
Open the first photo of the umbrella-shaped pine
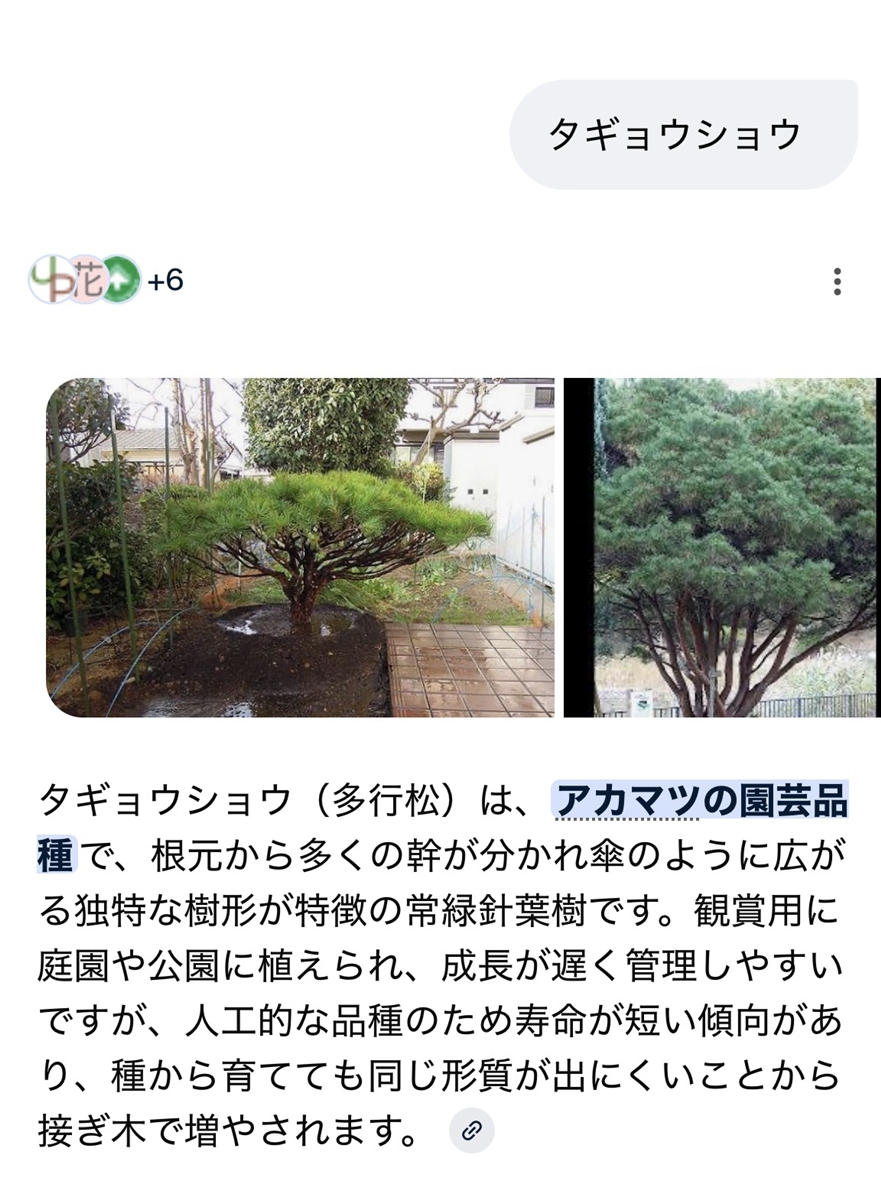[300, 547]
